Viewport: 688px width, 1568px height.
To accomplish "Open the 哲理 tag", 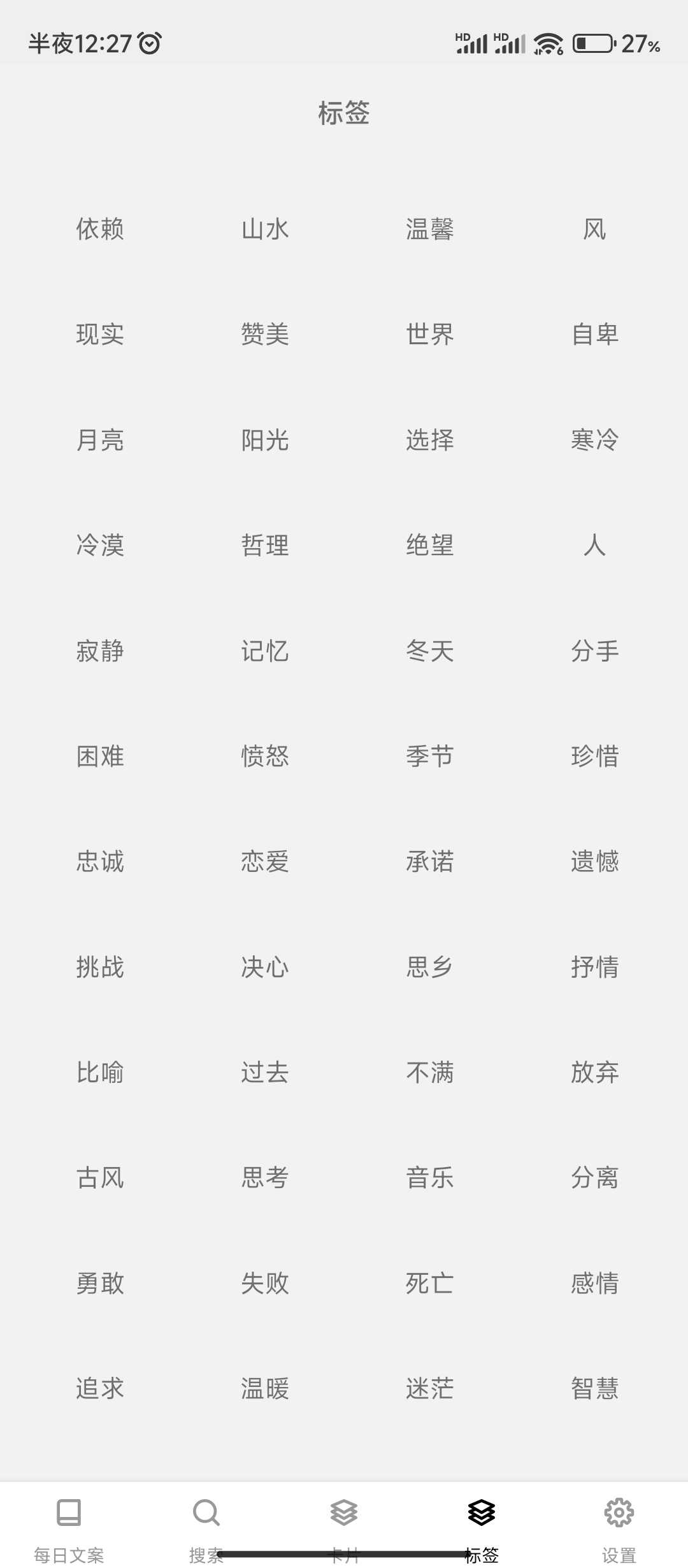I will pos(265,545).
